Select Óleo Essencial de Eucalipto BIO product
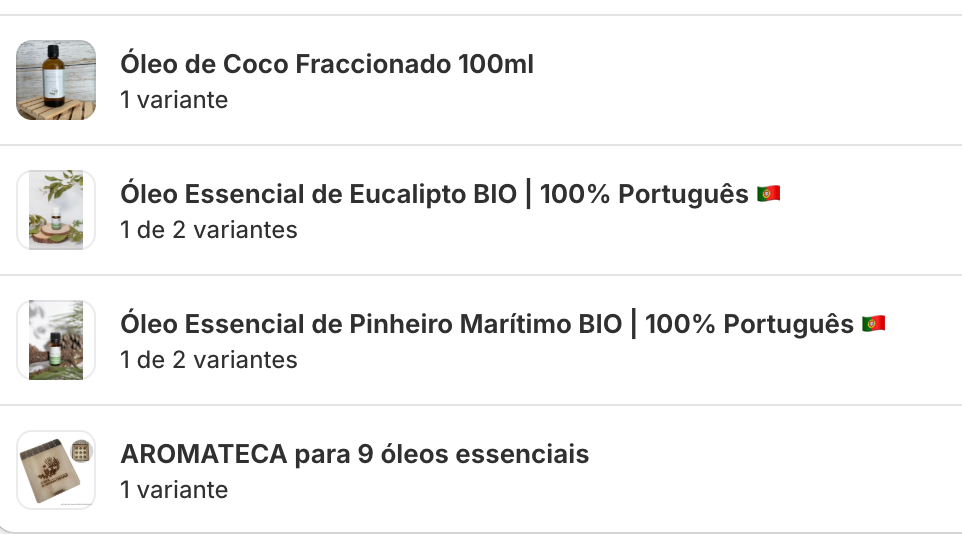The width and height of the screenshot is (962, 534). click(434, 195)
